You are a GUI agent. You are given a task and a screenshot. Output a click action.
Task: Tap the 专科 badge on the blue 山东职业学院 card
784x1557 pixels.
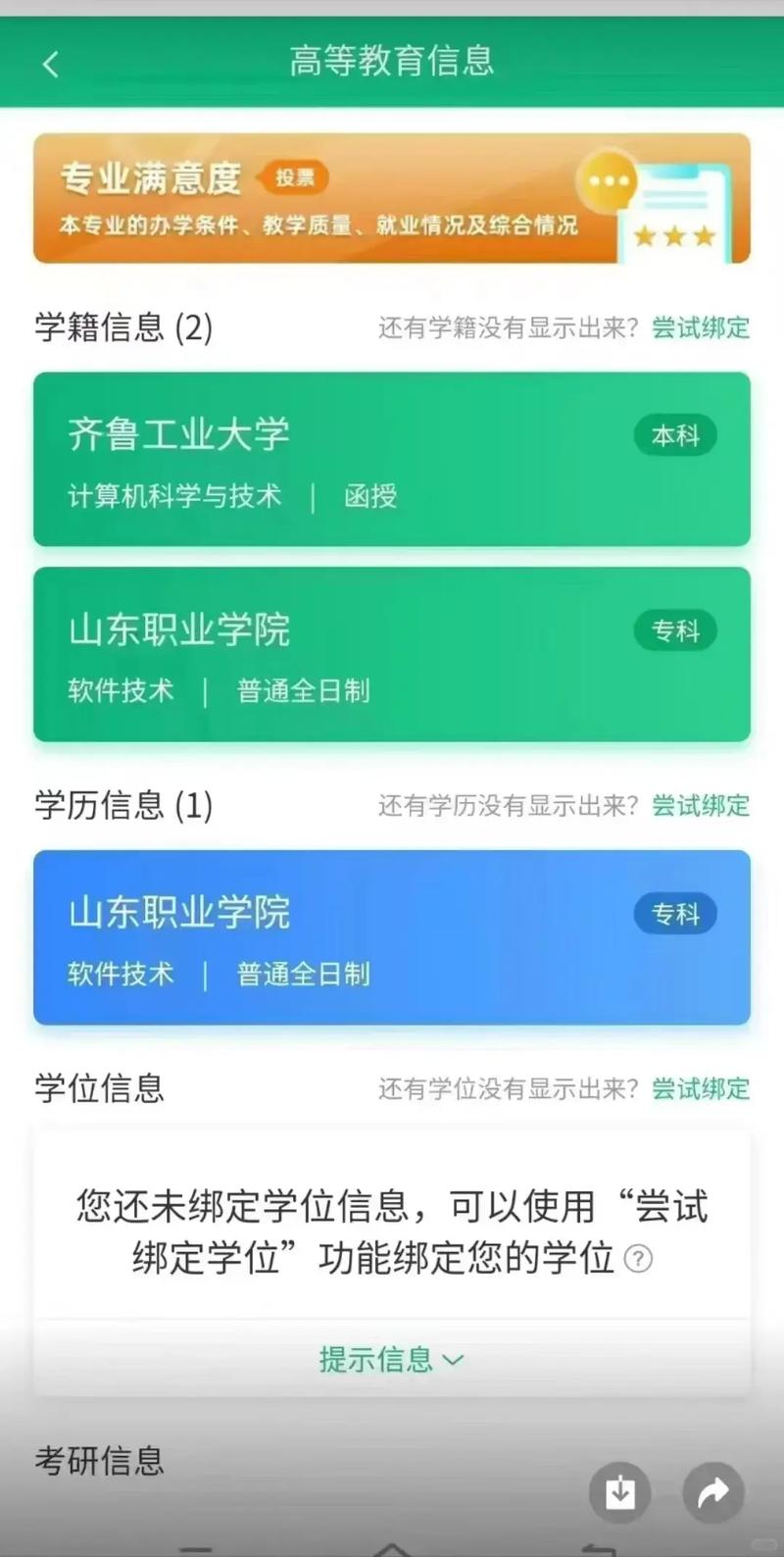point(674,914)
